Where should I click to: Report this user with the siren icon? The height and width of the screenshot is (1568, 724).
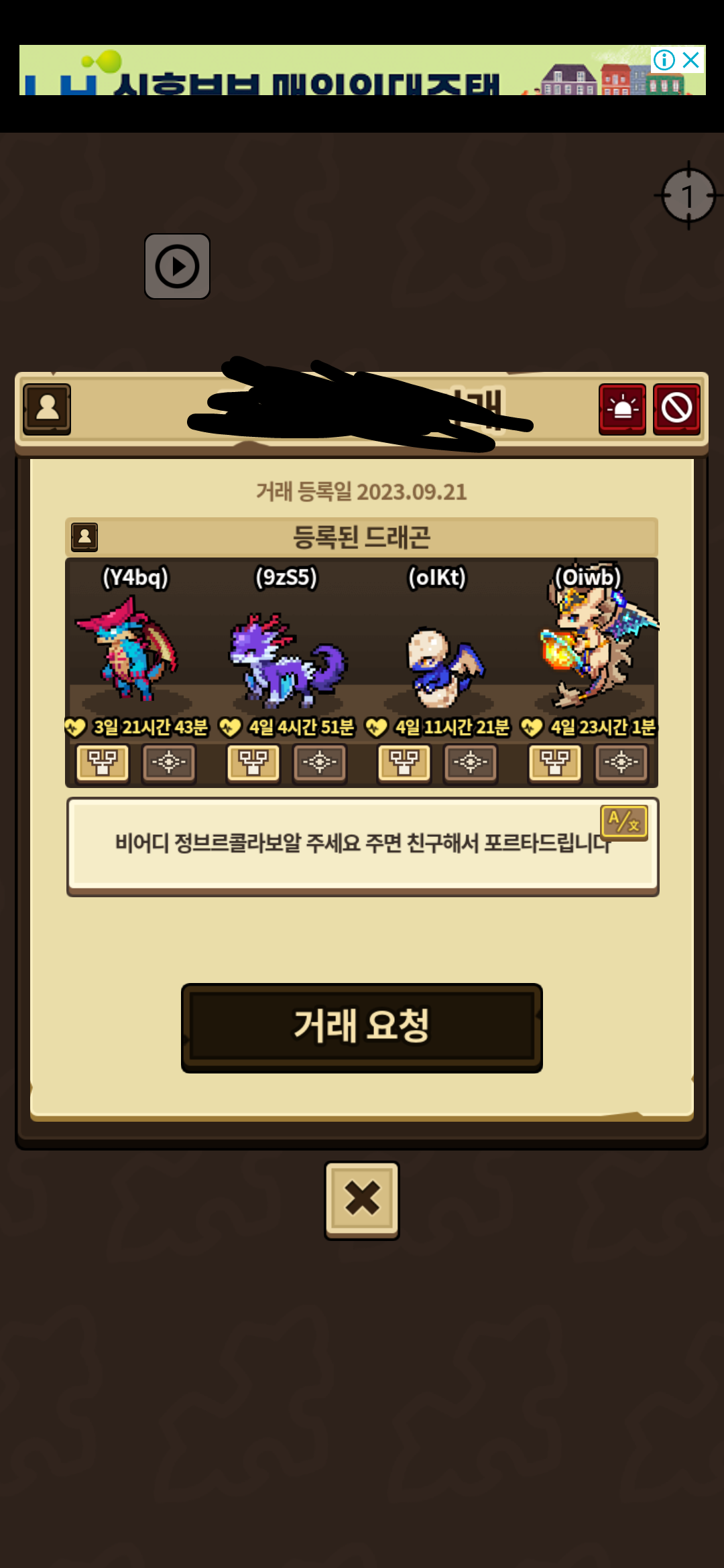coord(622,409)
